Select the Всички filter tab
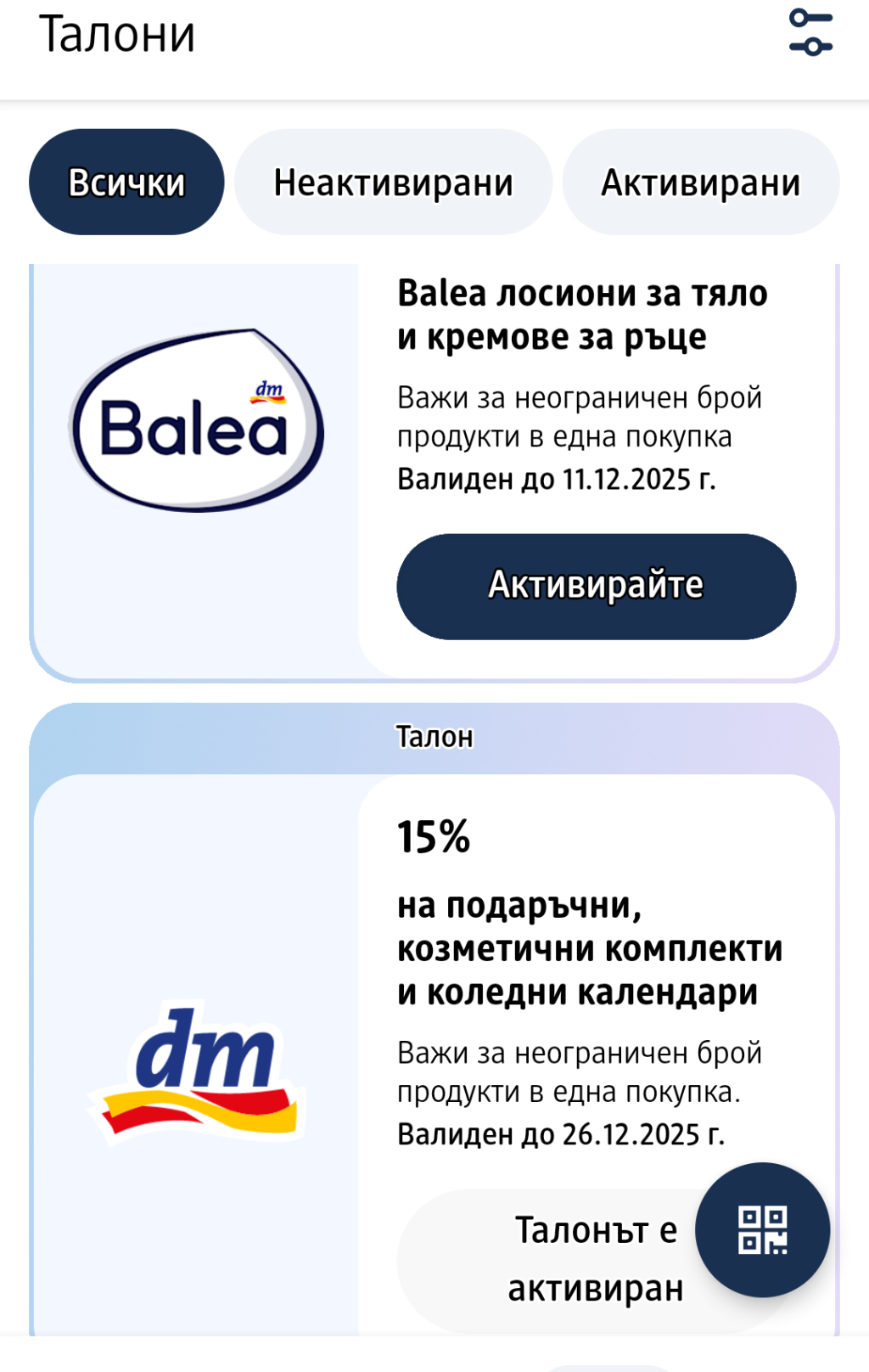Screen dimensions: 869x1372 tap(126, 183)
